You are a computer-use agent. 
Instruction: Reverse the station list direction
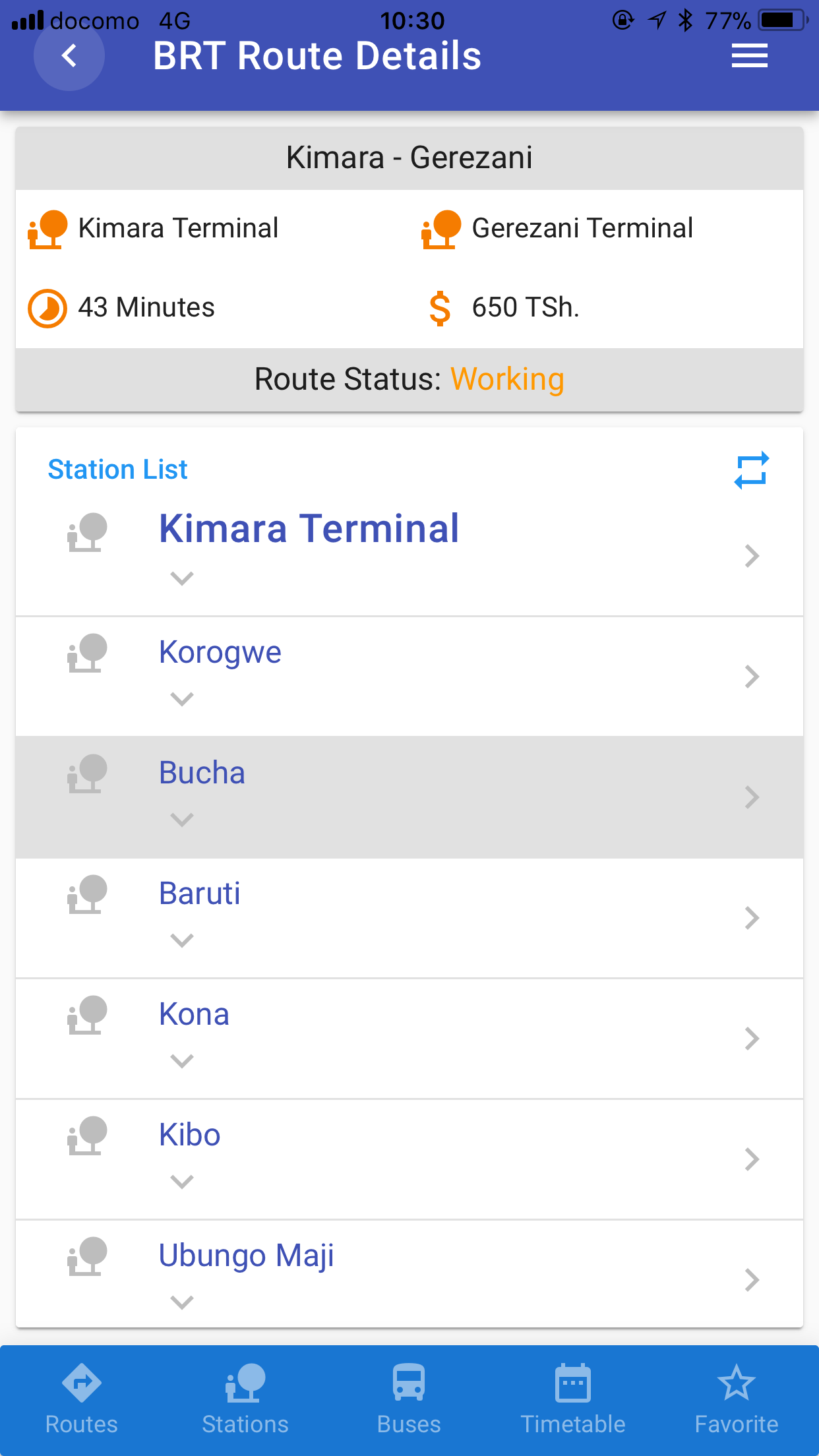752,470
